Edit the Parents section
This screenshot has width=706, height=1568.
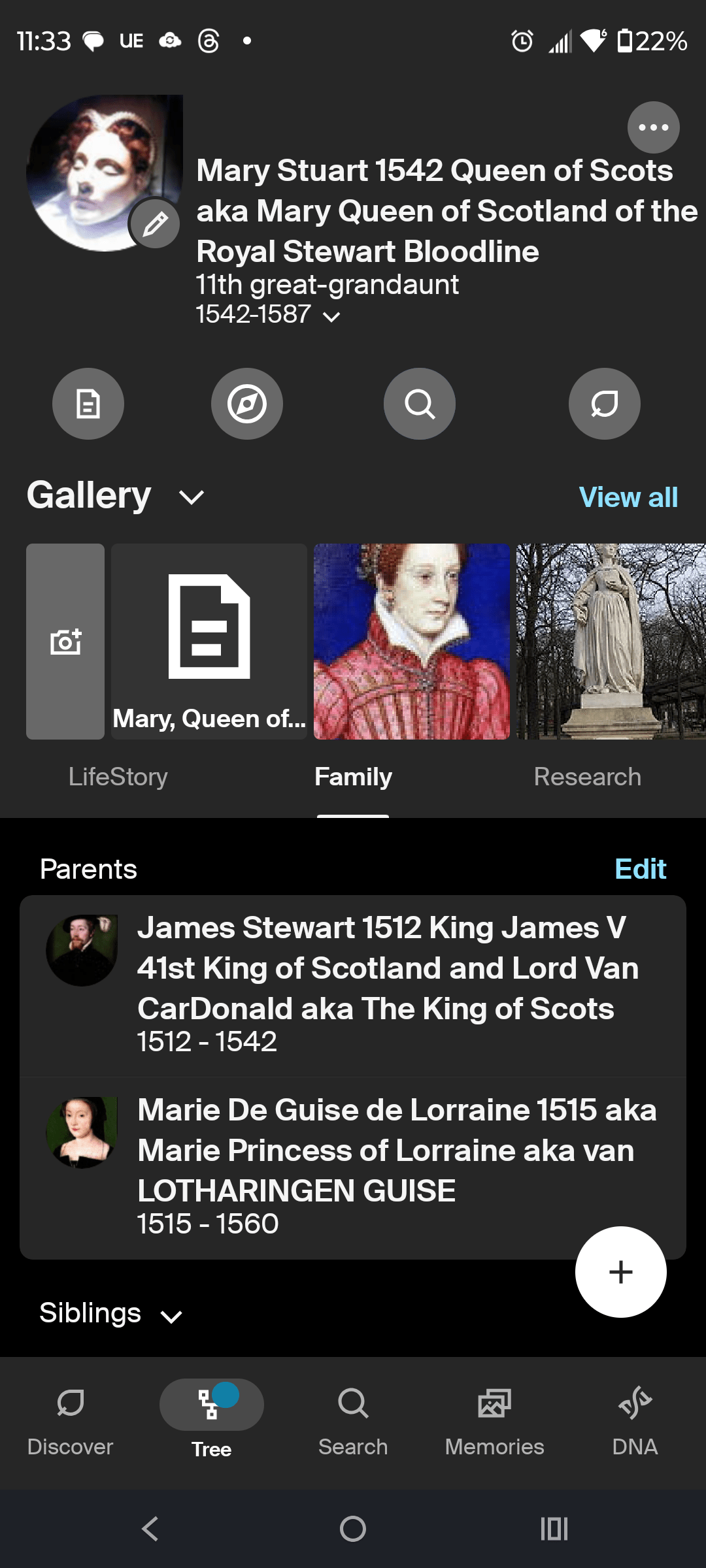640,869
